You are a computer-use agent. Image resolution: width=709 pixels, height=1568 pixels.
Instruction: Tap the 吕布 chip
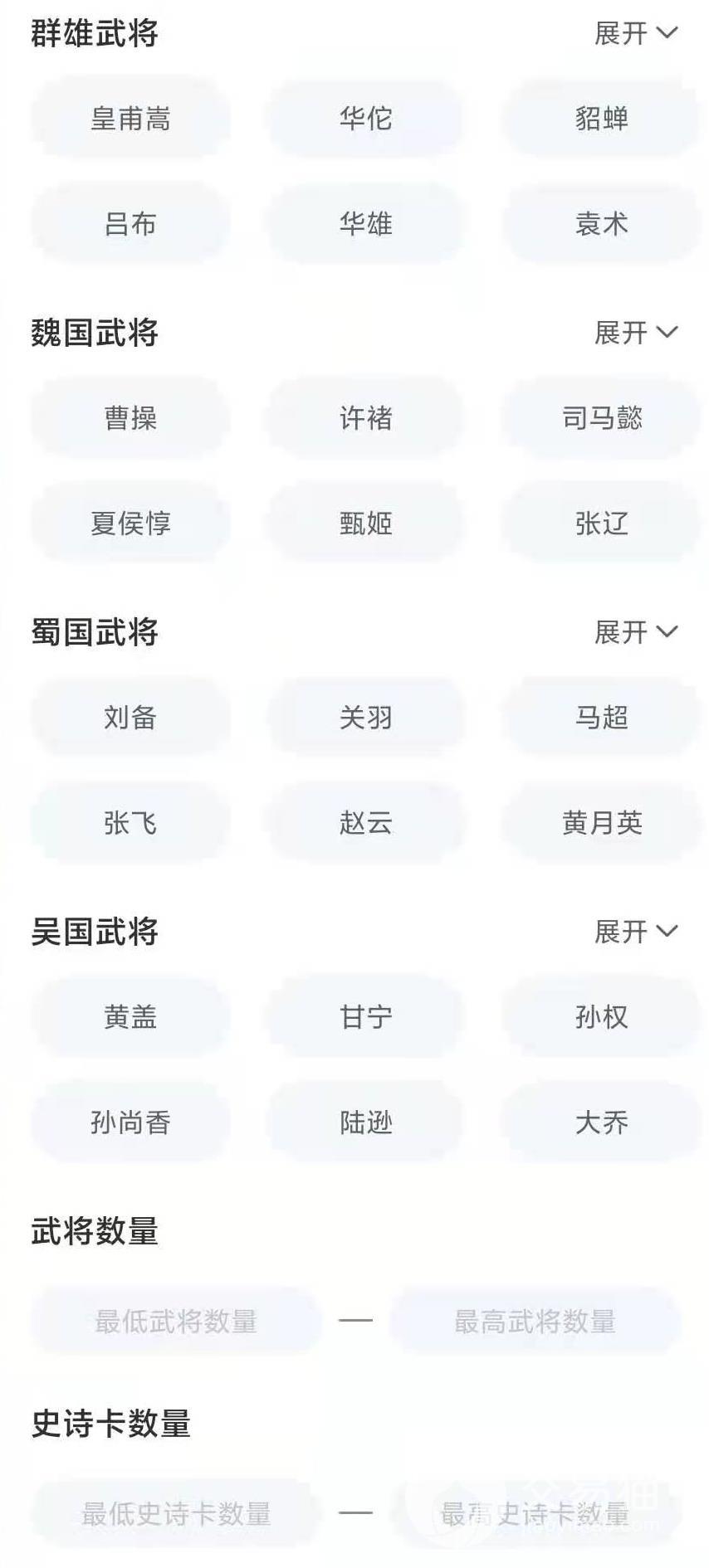pos(130,224)
